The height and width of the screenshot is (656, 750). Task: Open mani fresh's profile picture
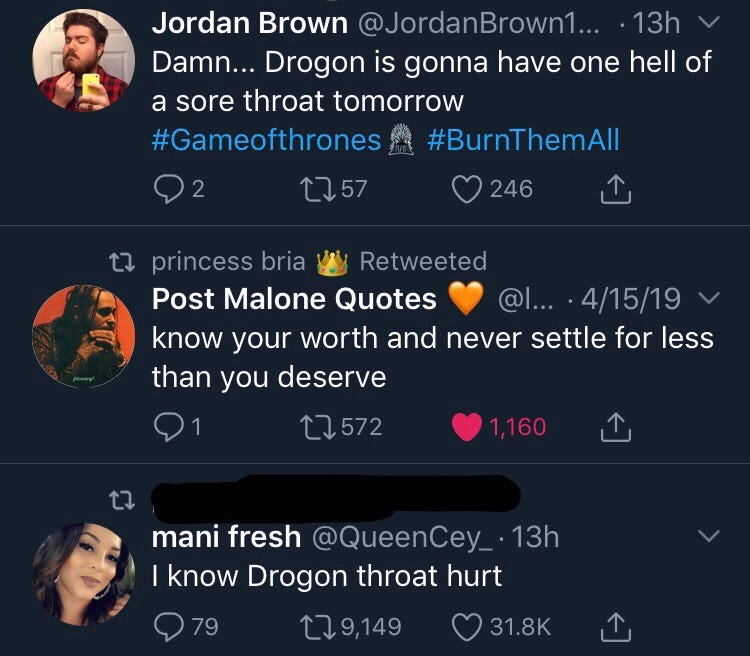(83, 573)
